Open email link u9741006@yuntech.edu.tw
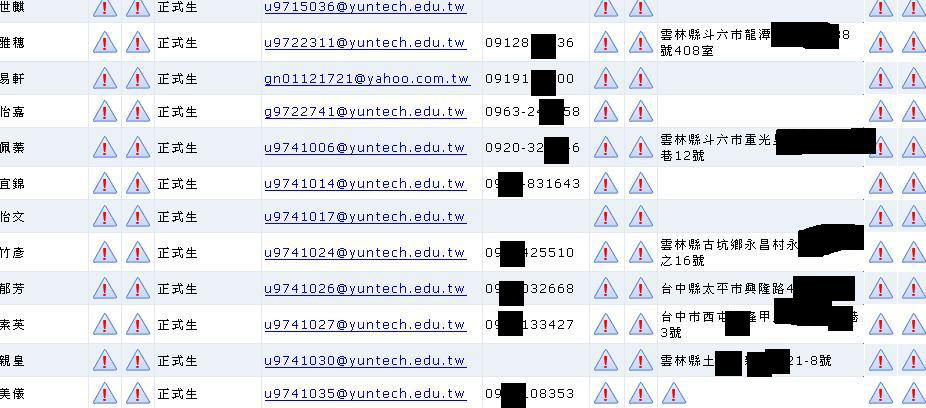 (x=364, y=147)
